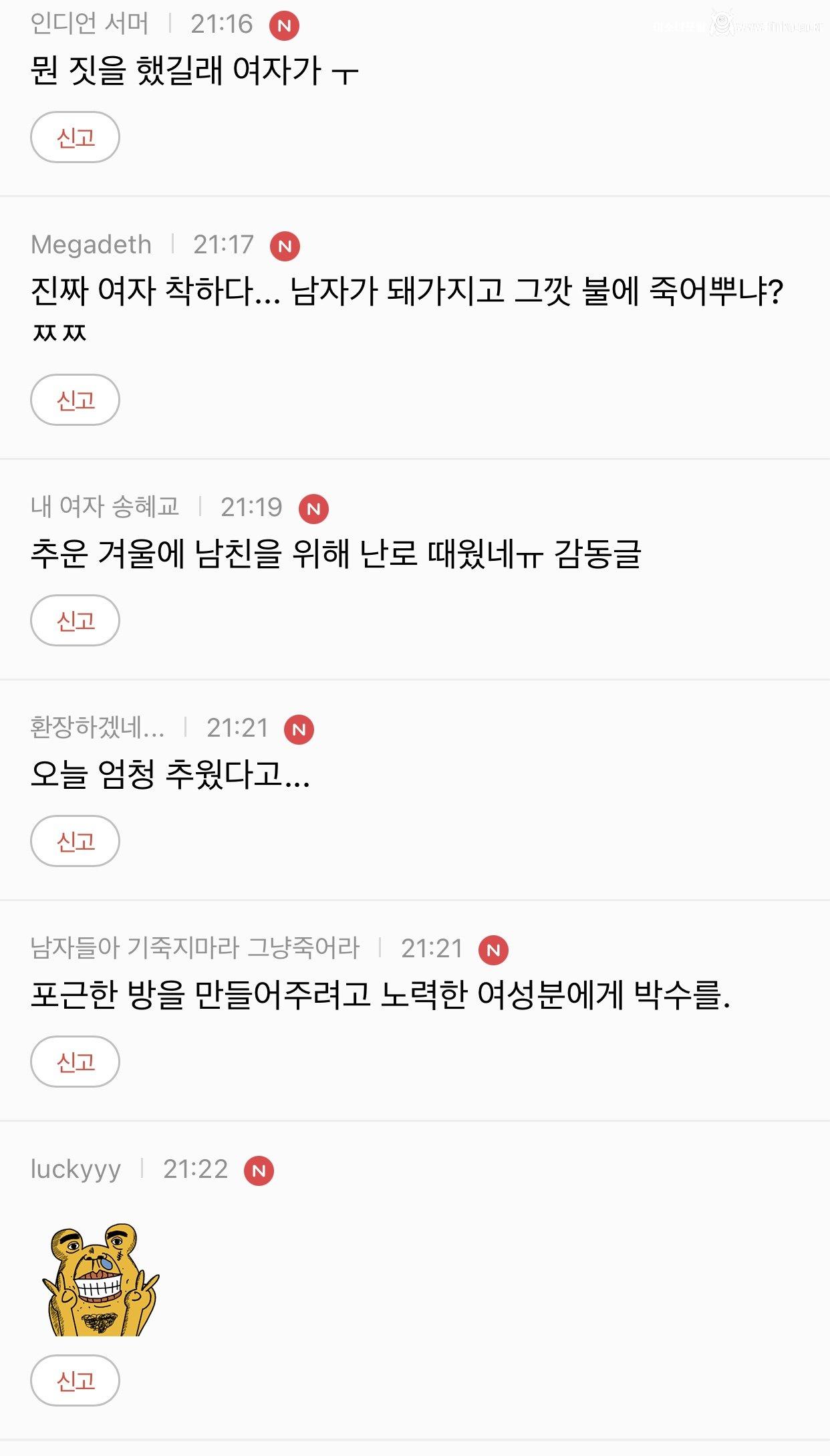The width and height of the screenshot is (830, 1456).
Task: Click 신고 under the 오늘 엄청 추웠다고 comment
Action: coord(76,842)
